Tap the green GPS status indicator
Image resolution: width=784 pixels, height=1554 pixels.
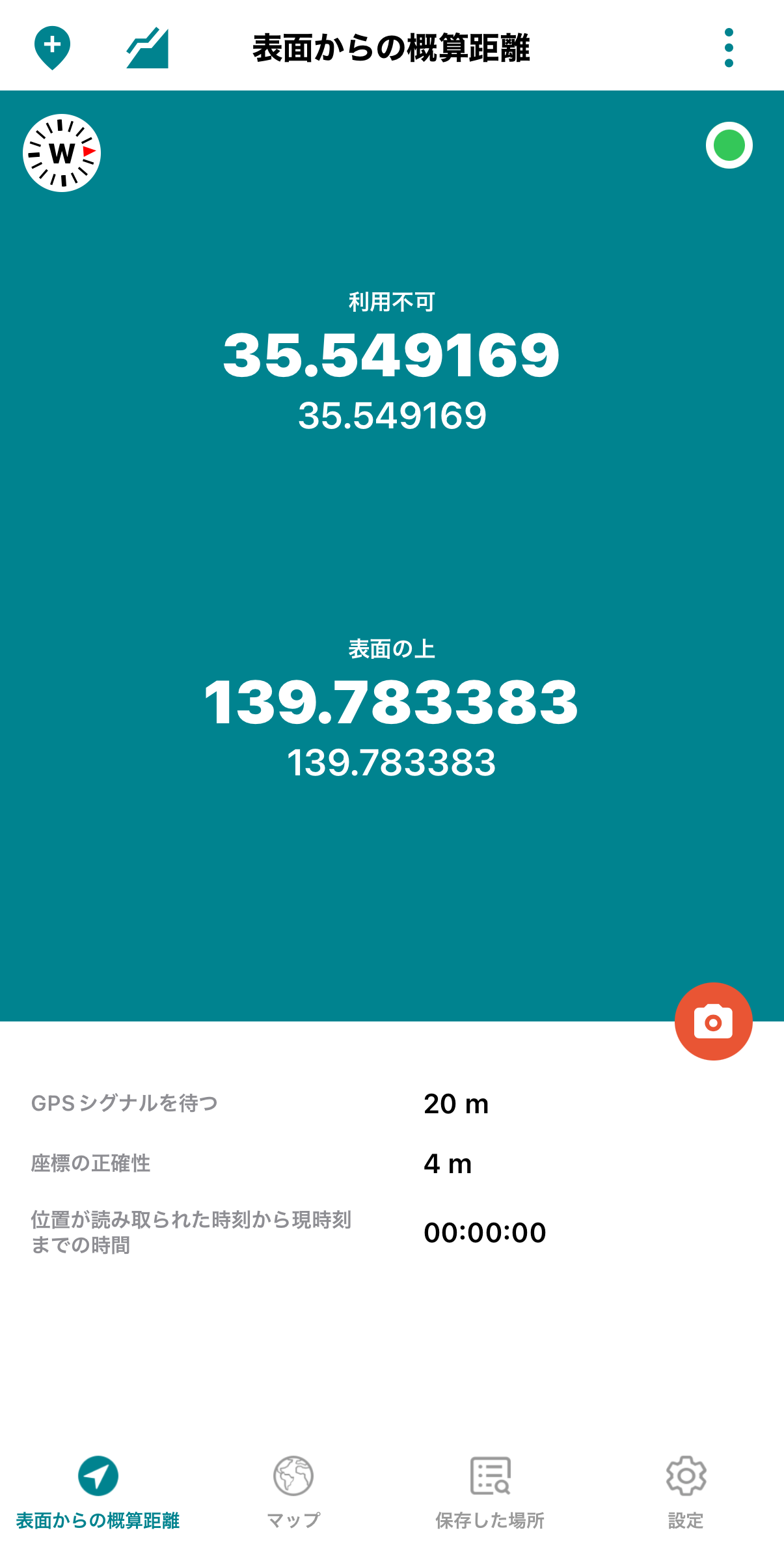tap(729, 145)
